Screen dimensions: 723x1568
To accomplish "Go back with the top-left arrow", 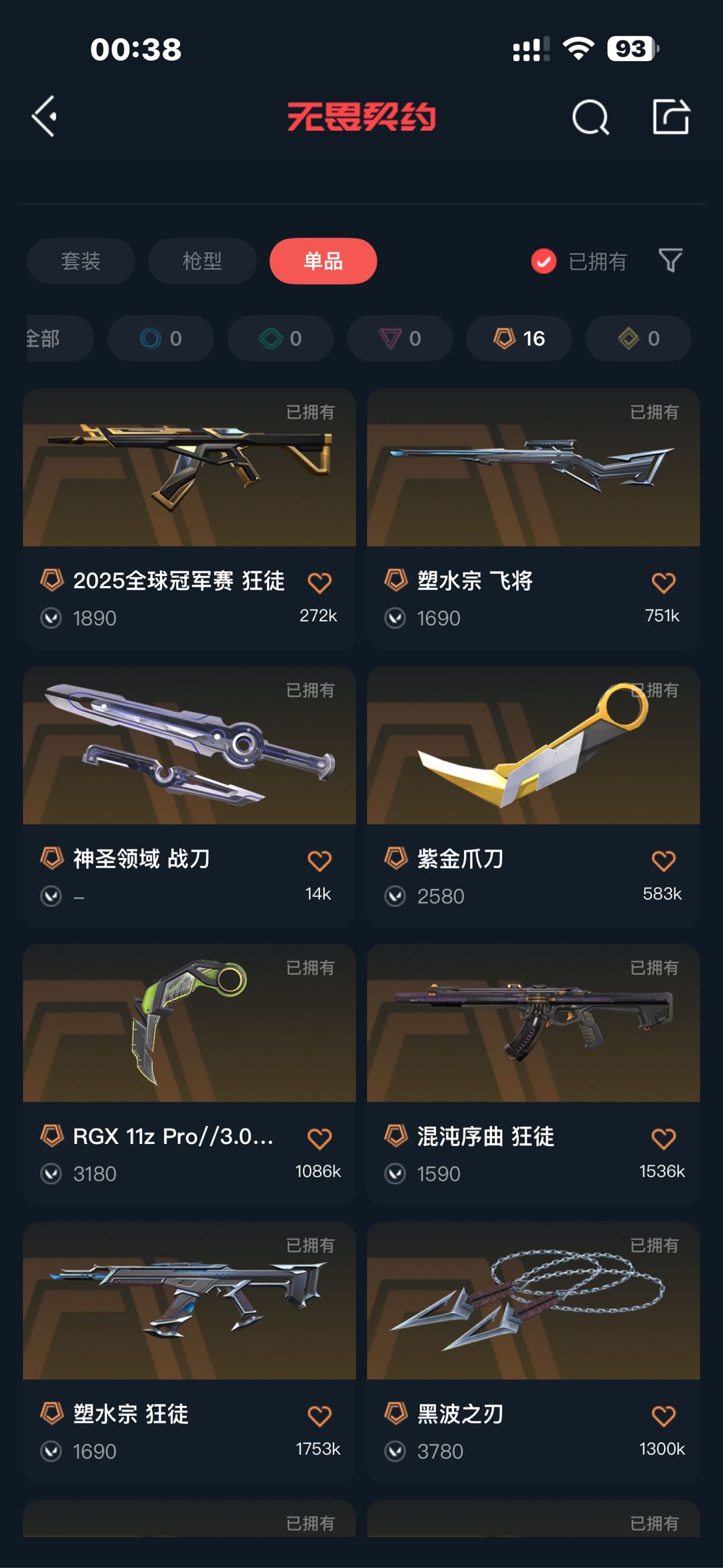I will (45, 117).
